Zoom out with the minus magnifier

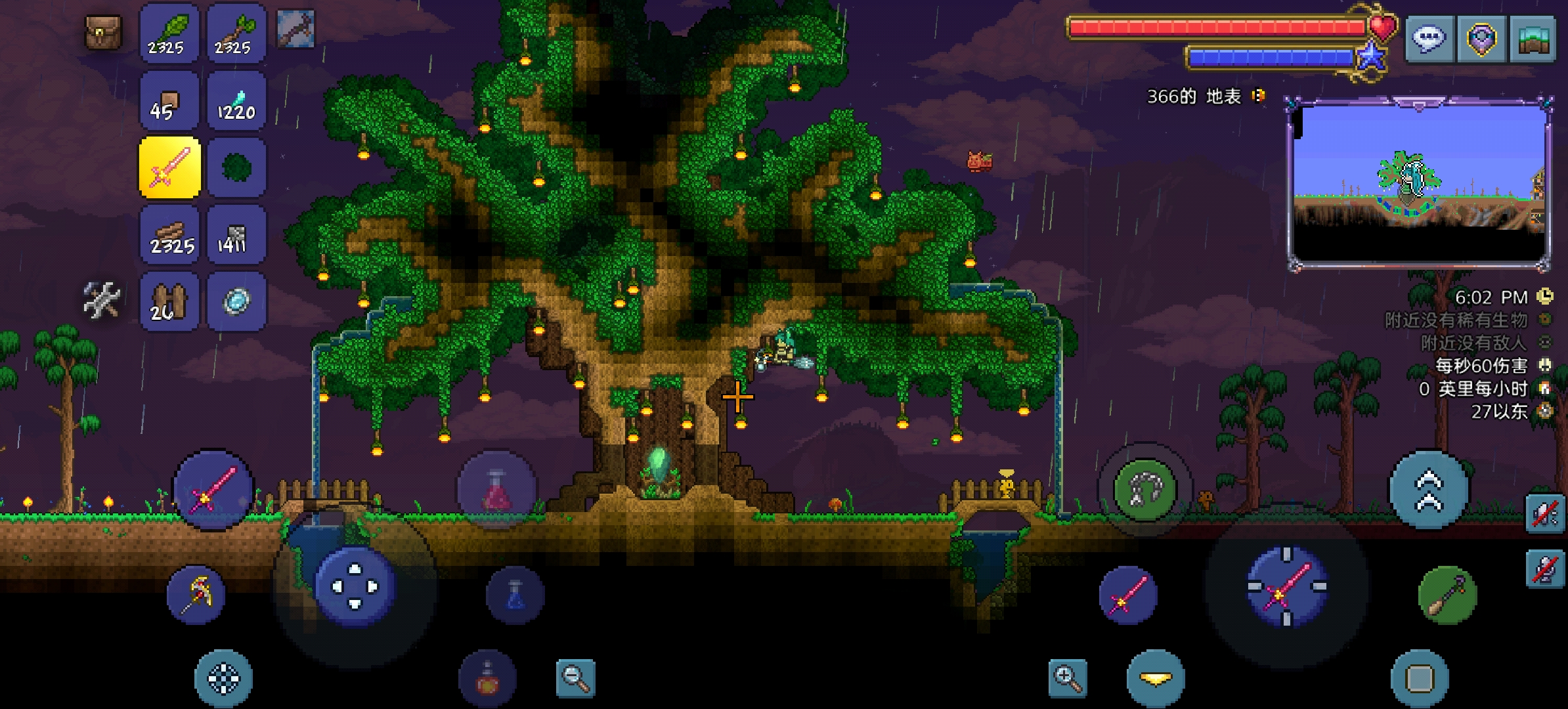[575, 678]
